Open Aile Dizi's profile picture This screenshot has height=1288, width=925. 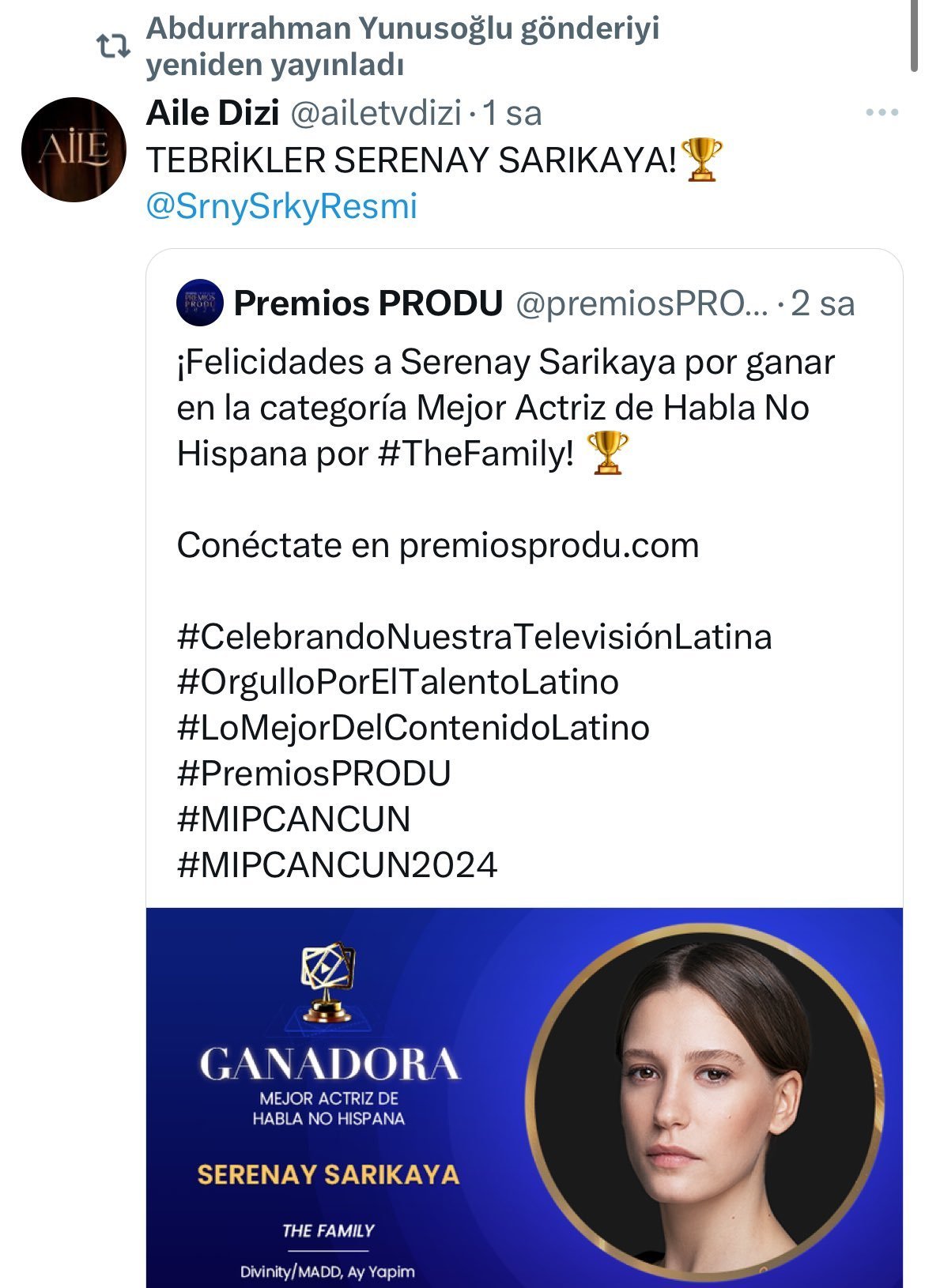click(x=74, y=149)
